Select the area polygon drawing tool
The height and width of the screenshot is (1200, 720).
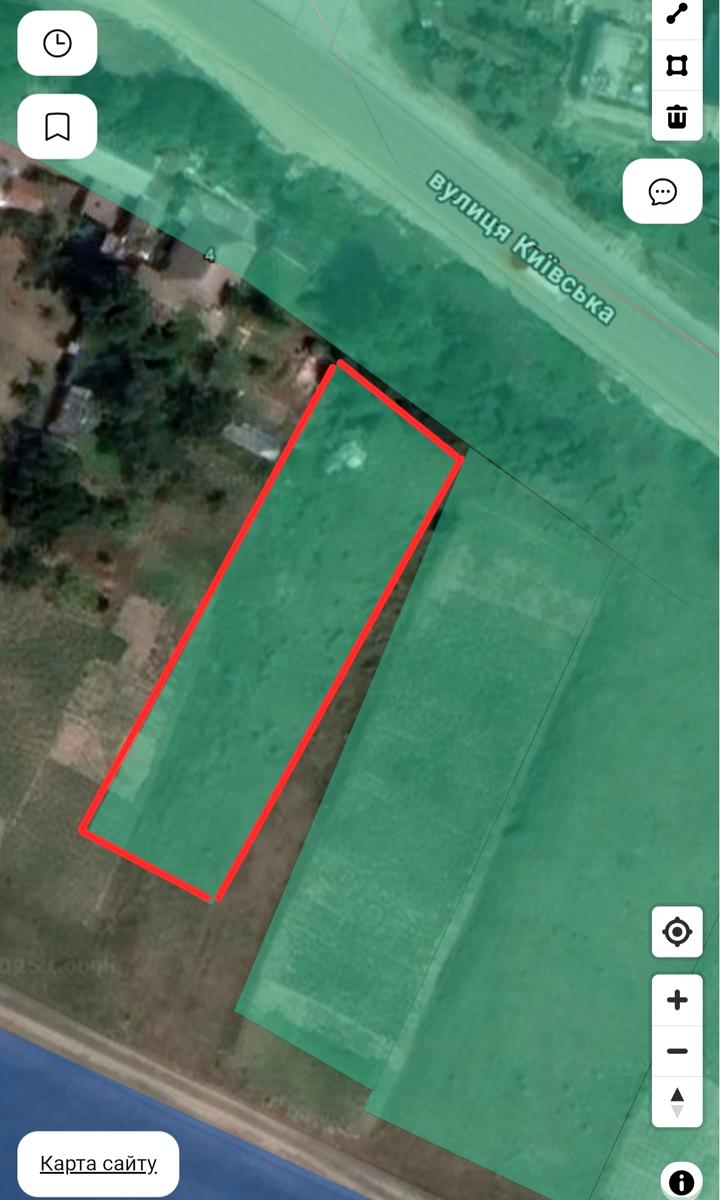(x=677, y=66)
